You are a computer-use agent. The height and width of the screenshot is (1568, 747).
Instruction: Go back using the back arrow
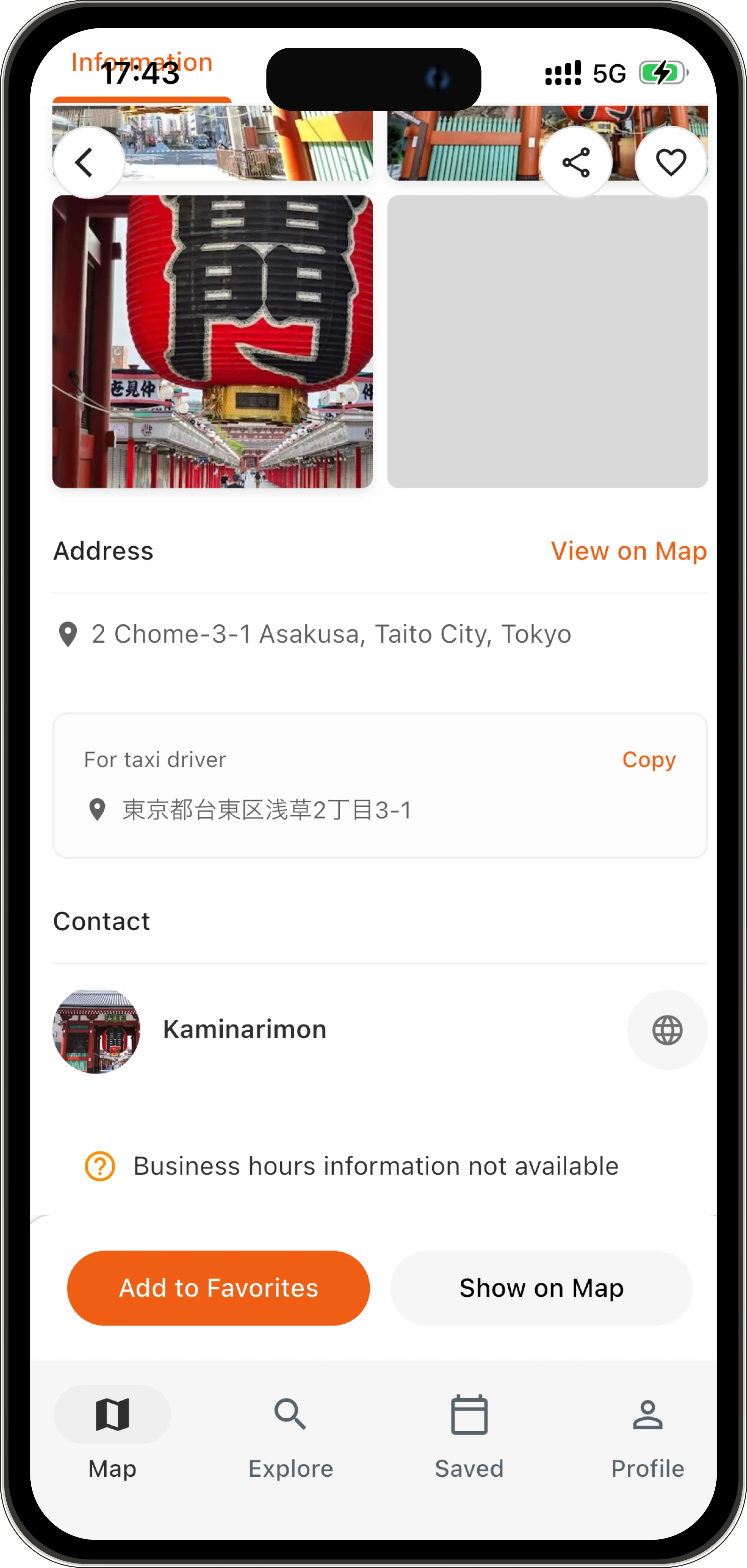(x=88, y=161)
